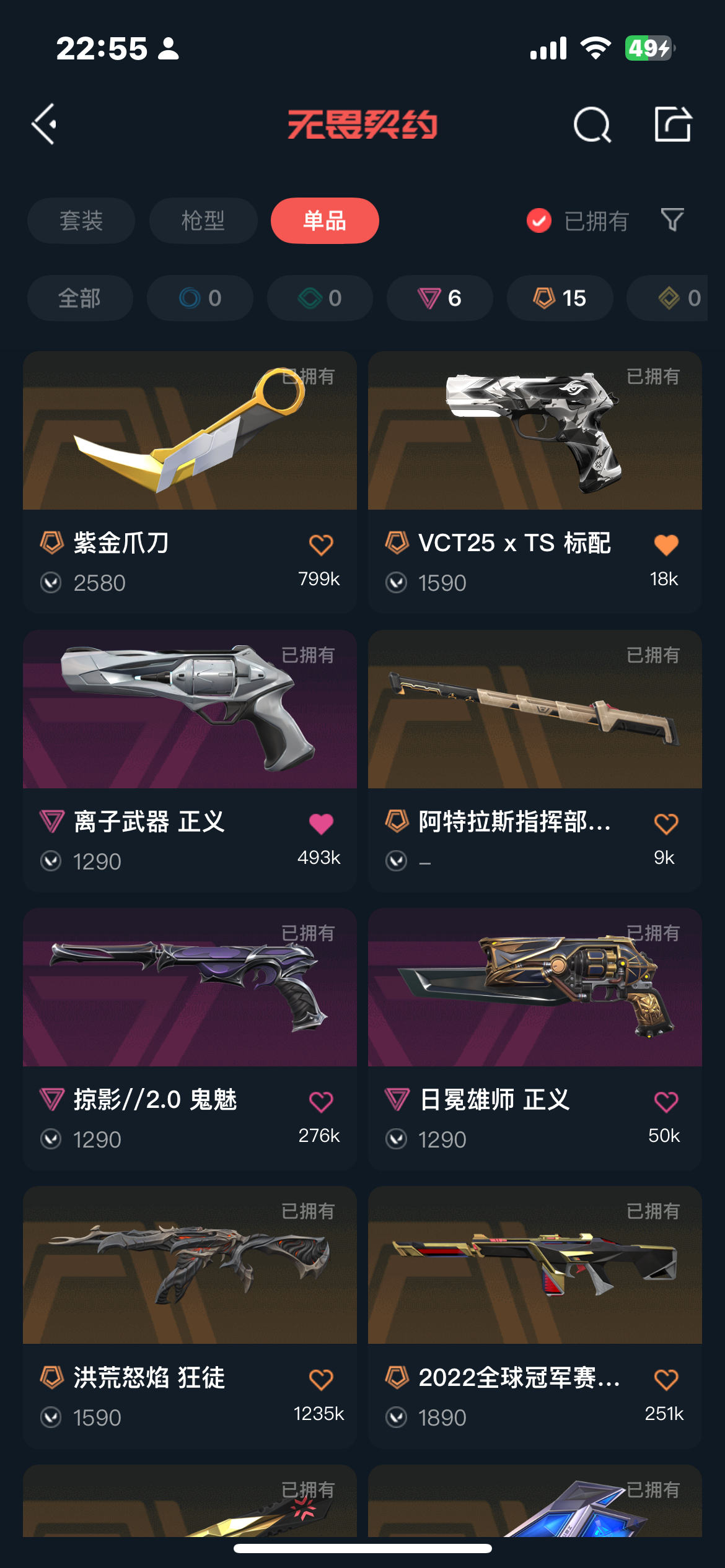Select the 全部 chip

80,298
